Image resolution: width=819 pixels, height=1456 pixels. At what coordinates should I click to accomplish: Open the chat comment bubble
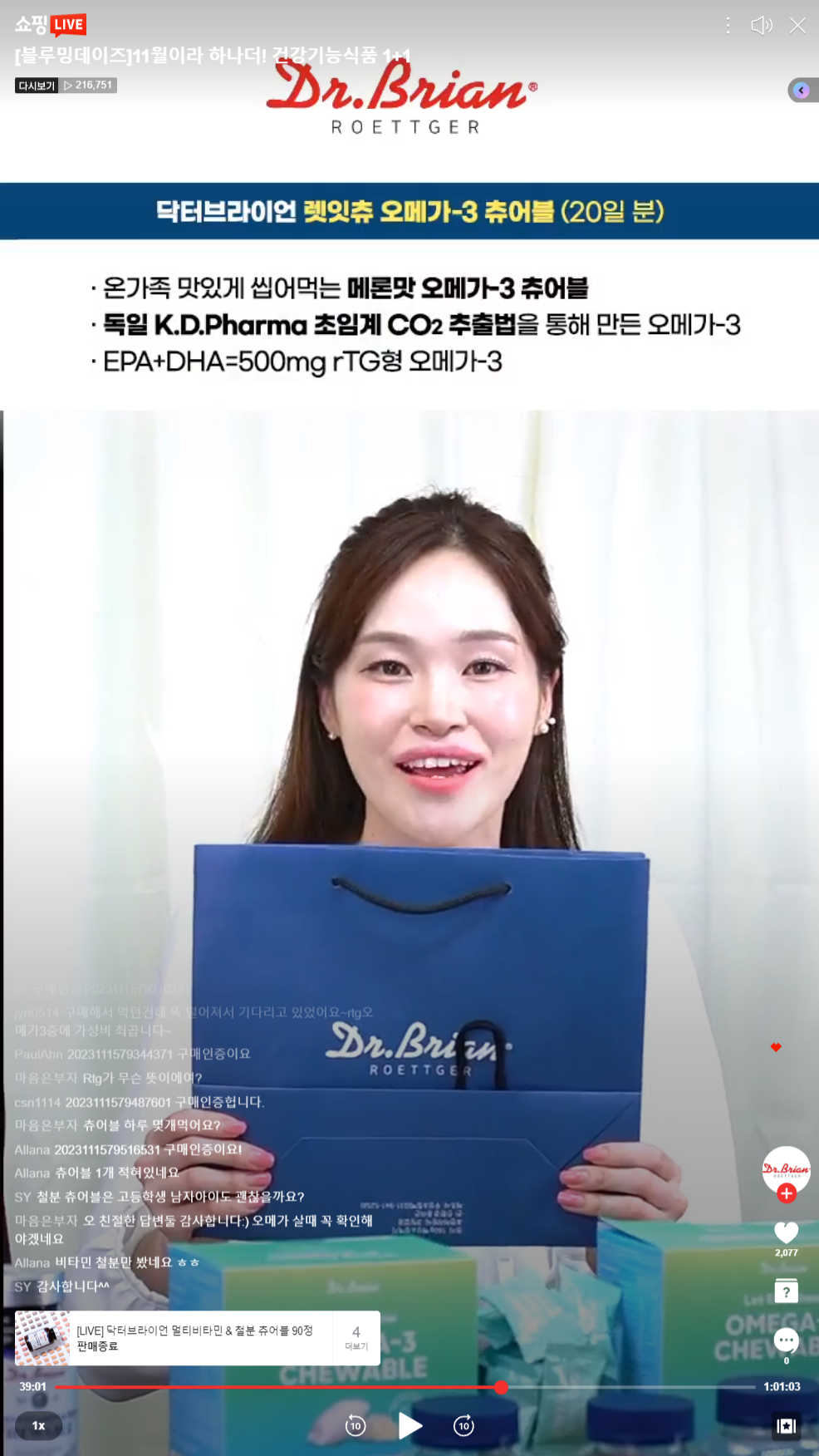tap(786, 1340)
